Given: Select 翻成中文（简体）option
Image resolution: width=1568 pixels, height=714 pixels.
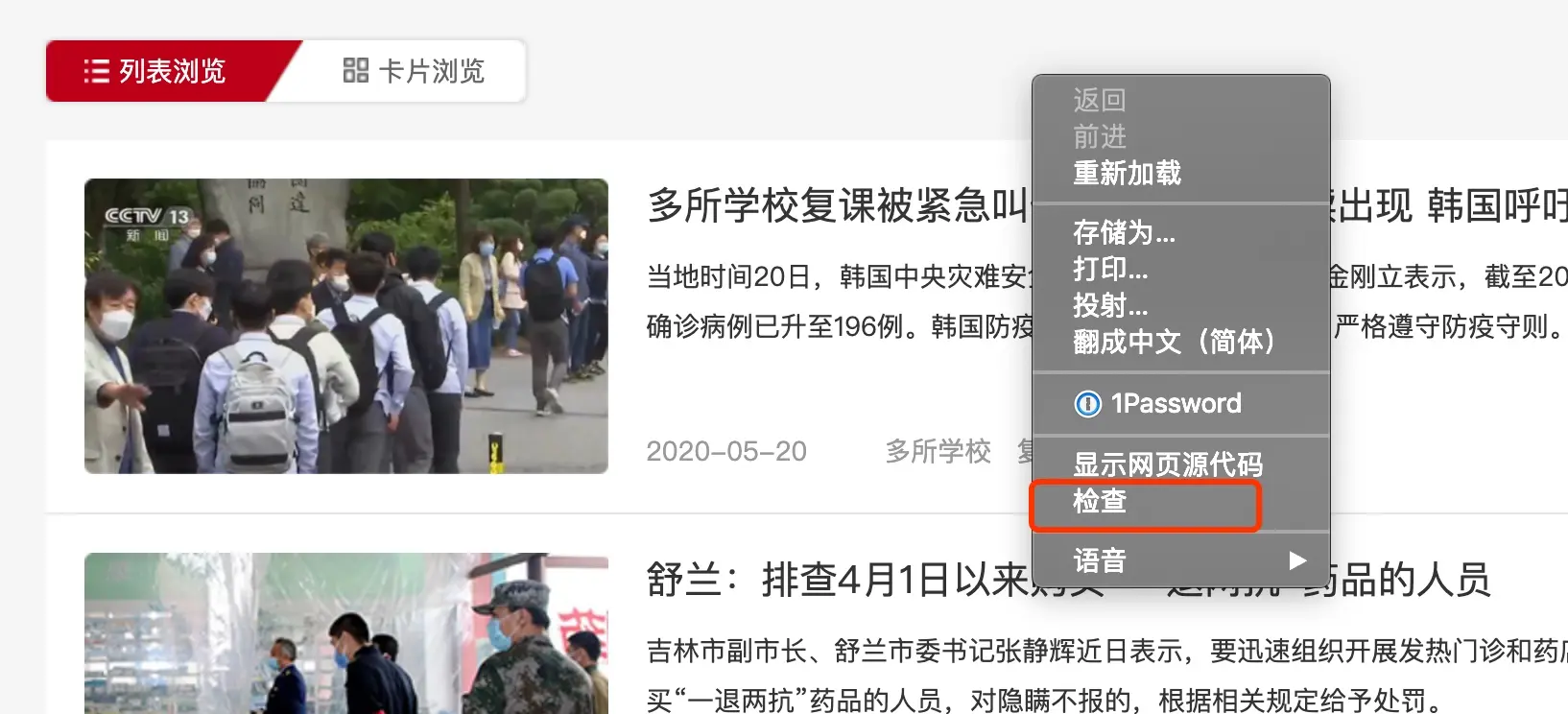Looking at the screenshot, I should (1174, 342).
